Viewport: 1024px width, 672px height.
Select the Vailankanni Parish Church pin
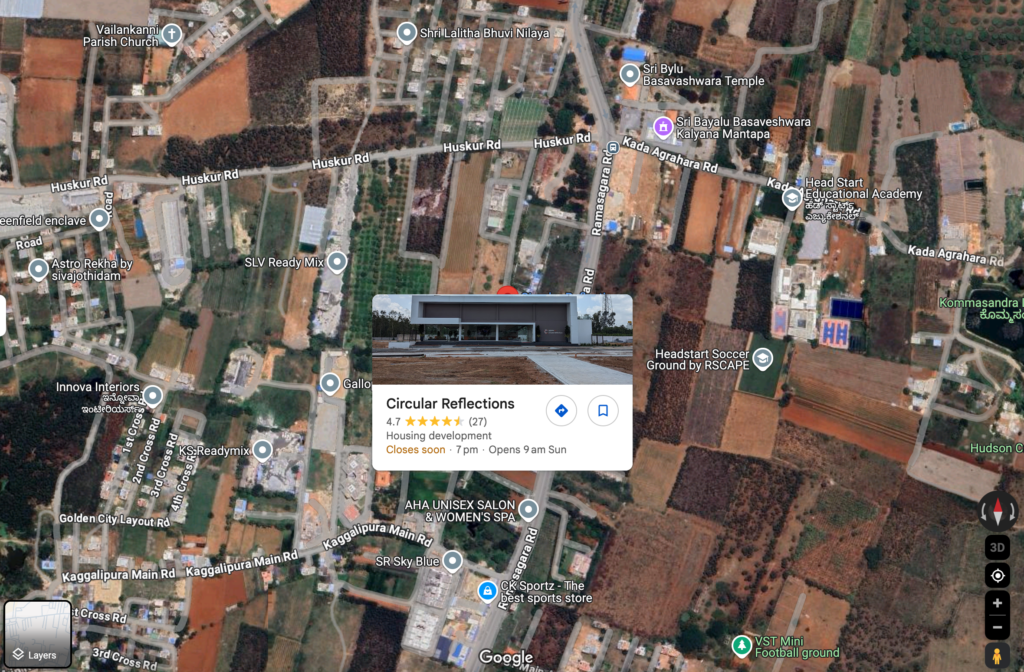click(172, 35)
